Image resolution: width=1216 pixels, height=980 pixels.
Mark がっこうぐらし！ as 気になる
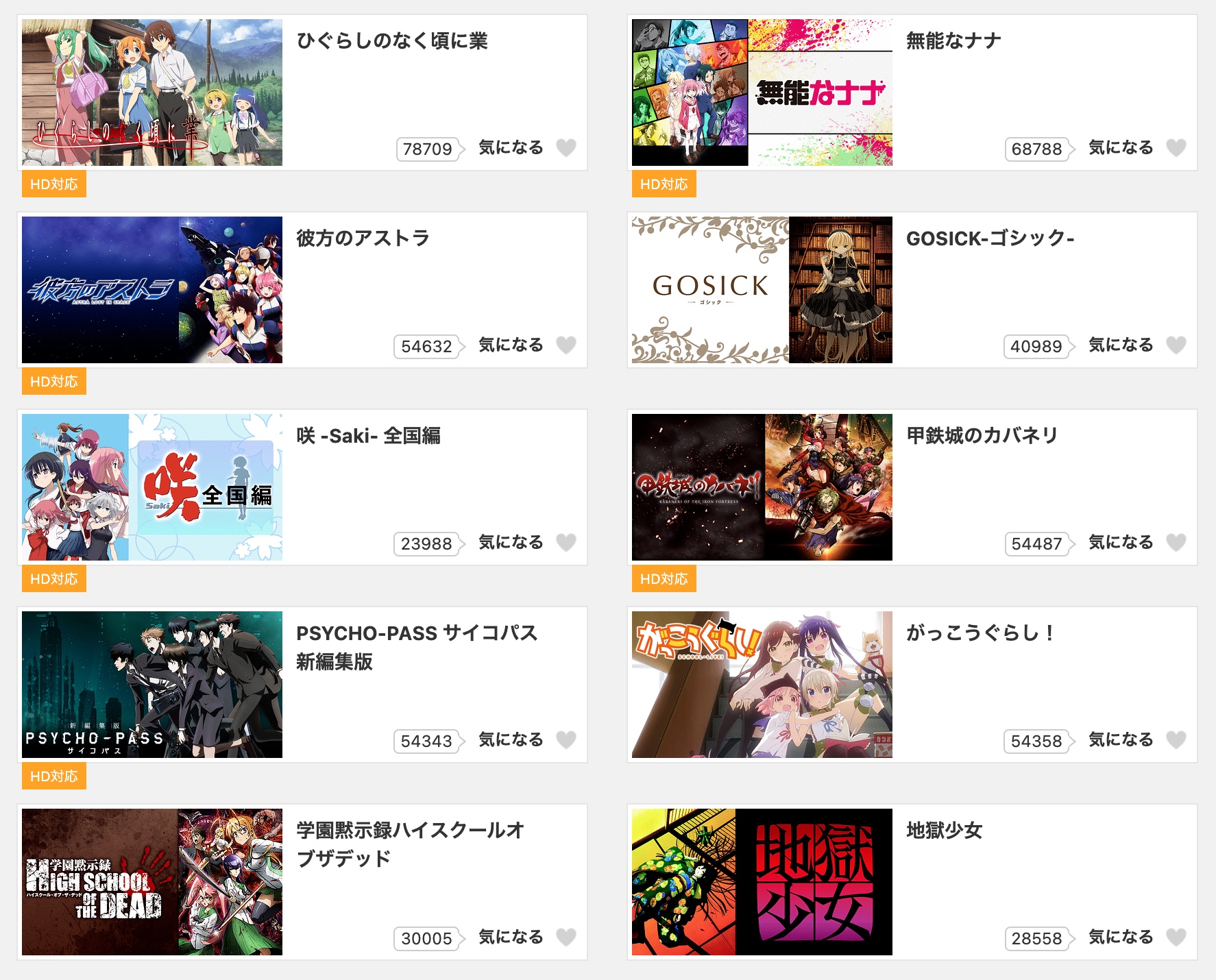click(x=1176, y=740)
